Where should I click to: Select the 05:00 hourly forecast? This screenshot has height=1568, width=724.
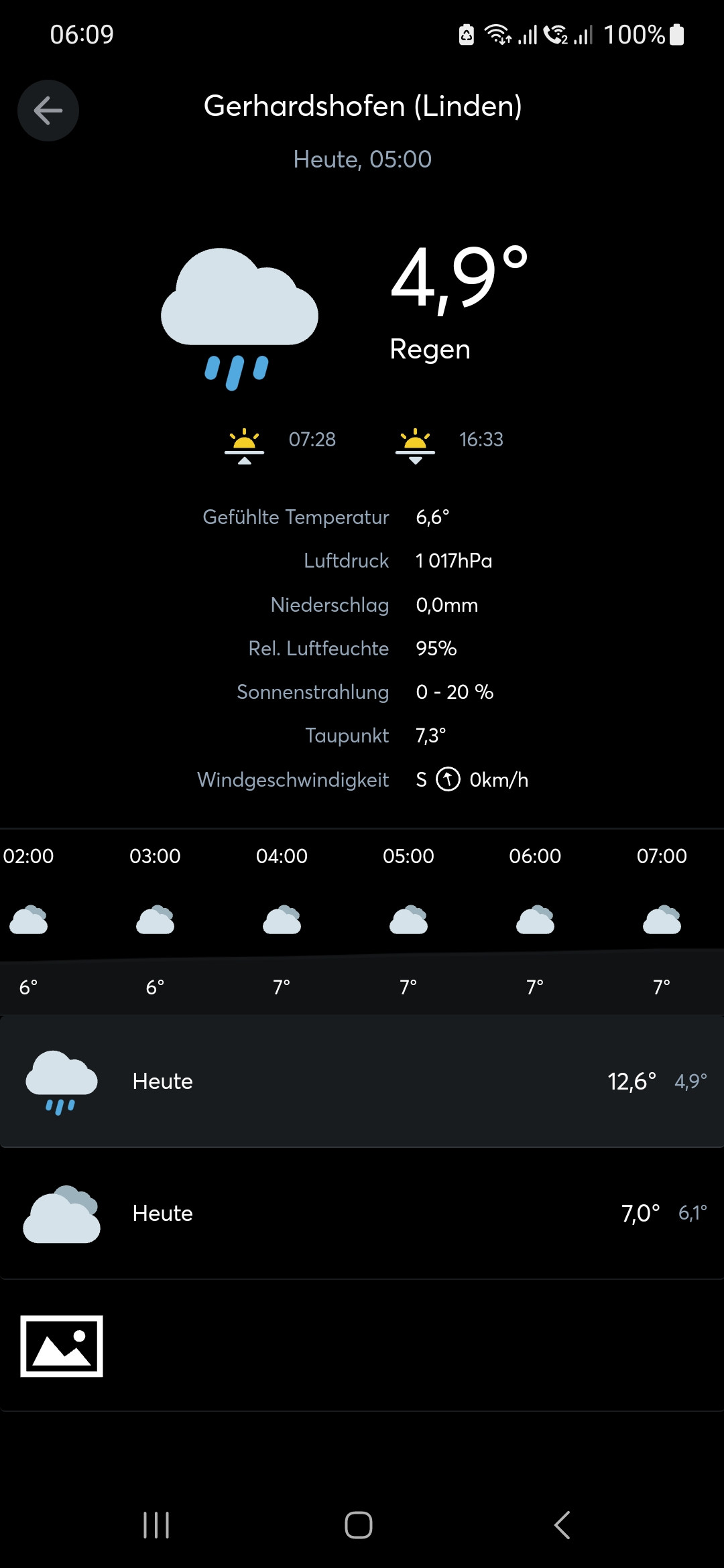pos(408,921)
